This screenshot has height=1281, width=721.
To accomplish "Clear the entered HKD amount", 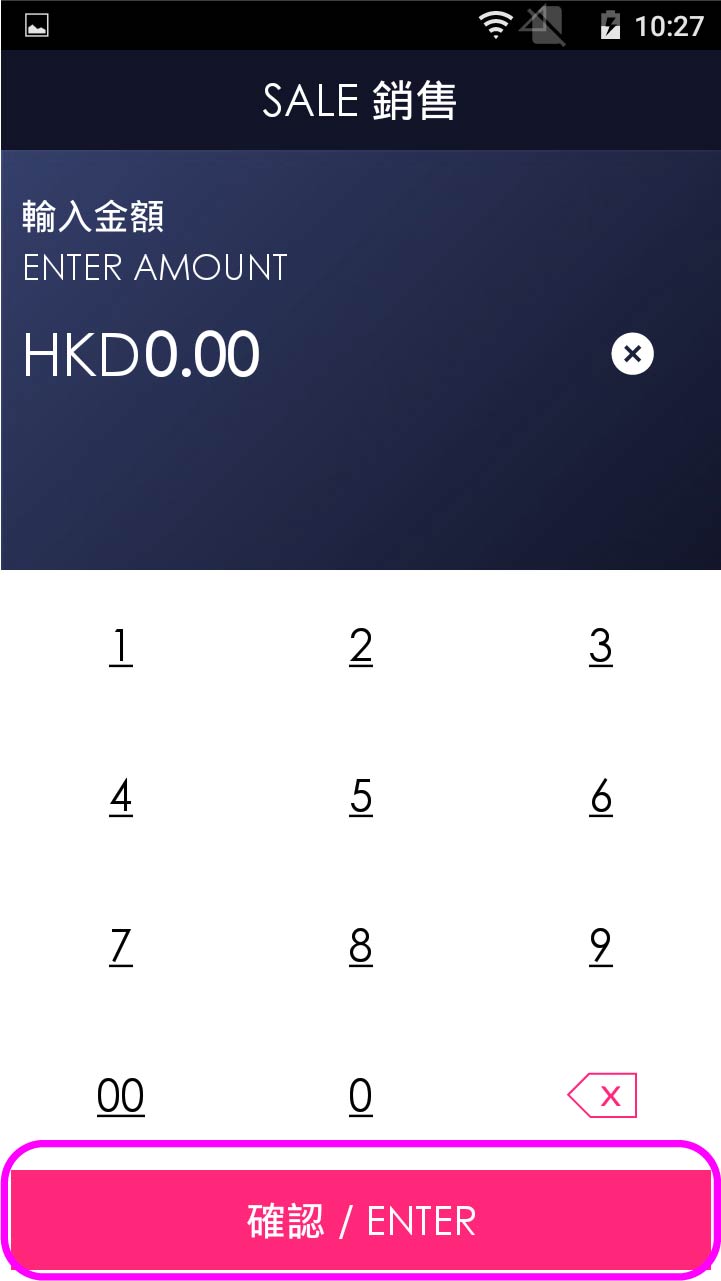I will (x=632, y=354).
